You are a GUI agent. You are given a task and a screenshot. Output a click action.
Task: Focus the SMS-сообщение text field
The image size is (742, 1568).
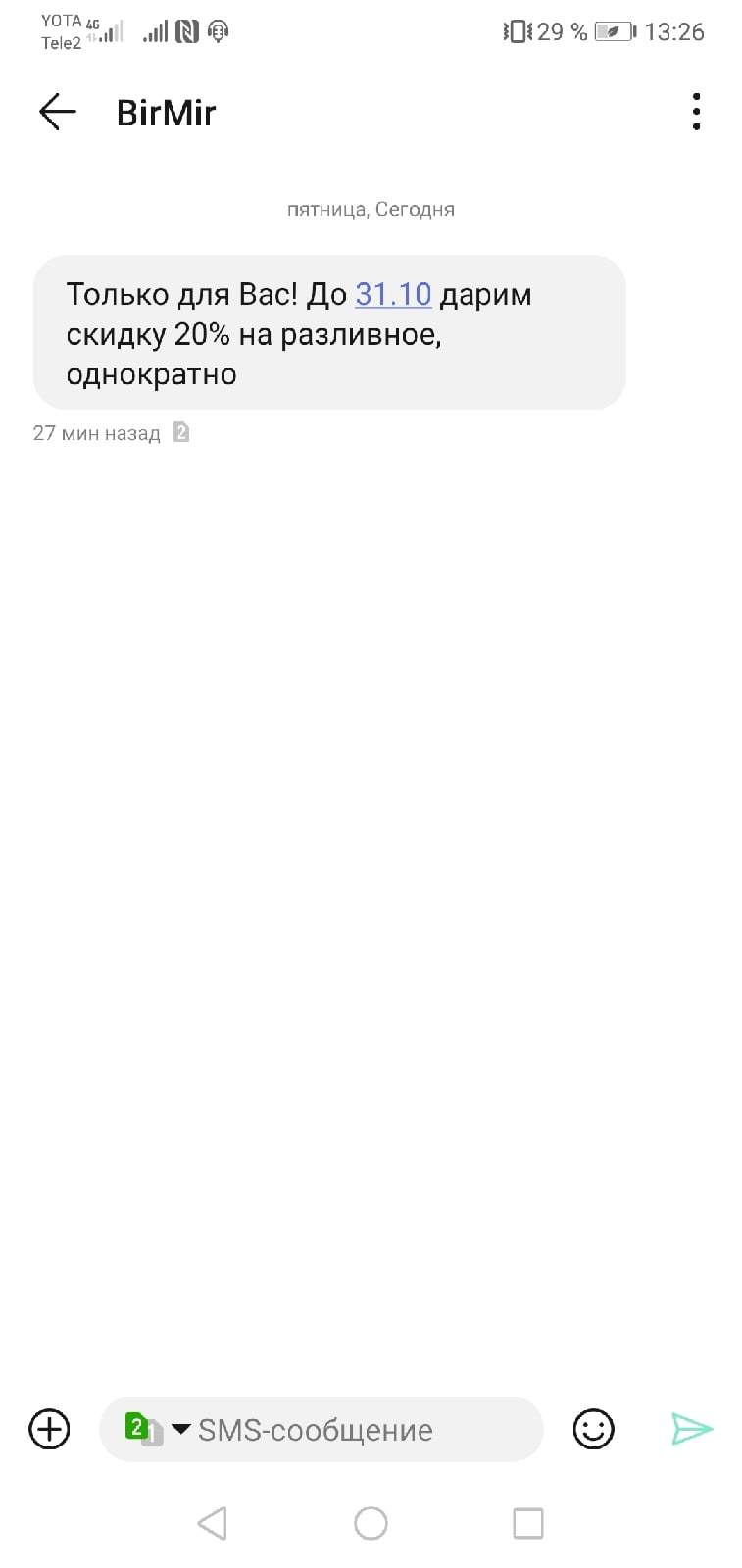point(353,1430)
